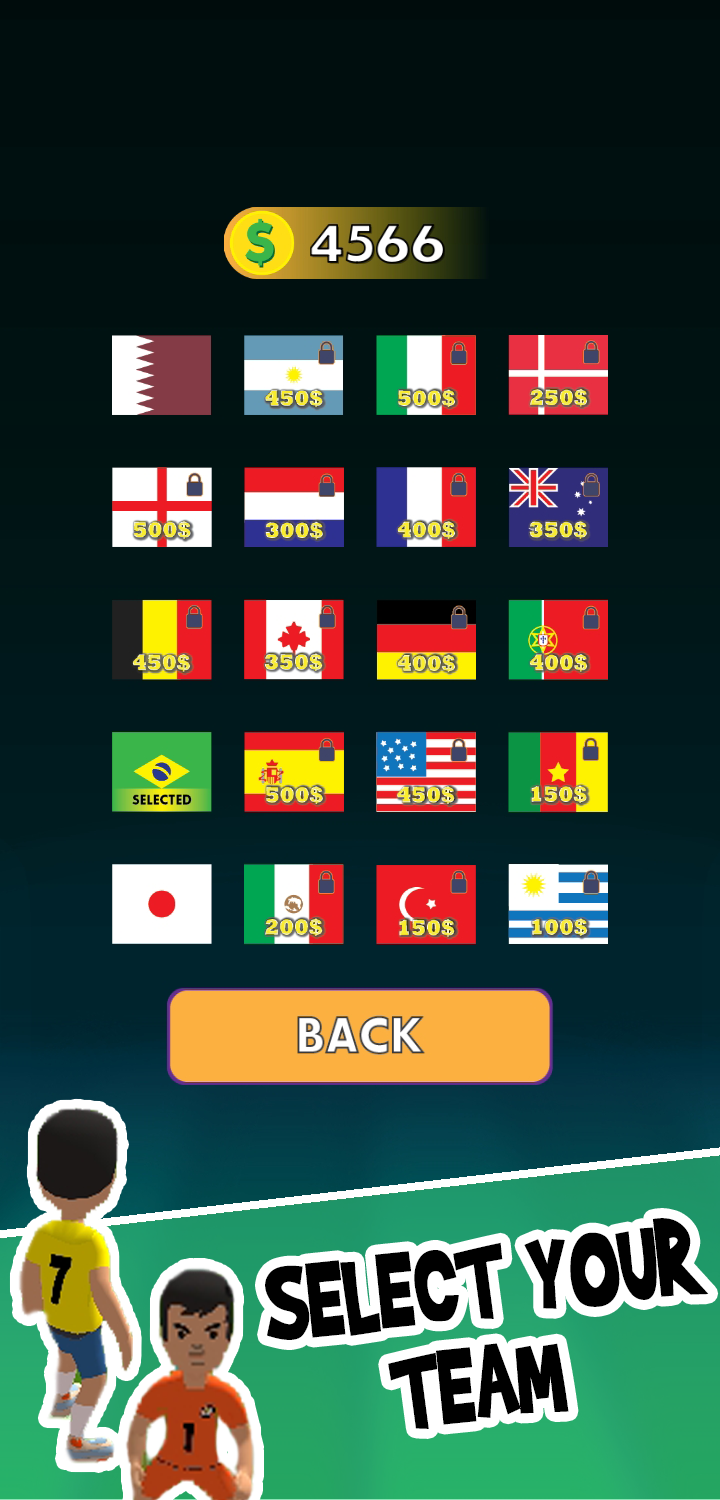Unlock the Denmark team for 250$
The width and height of the screenshot is (720, 1500).
click(558, 375)
